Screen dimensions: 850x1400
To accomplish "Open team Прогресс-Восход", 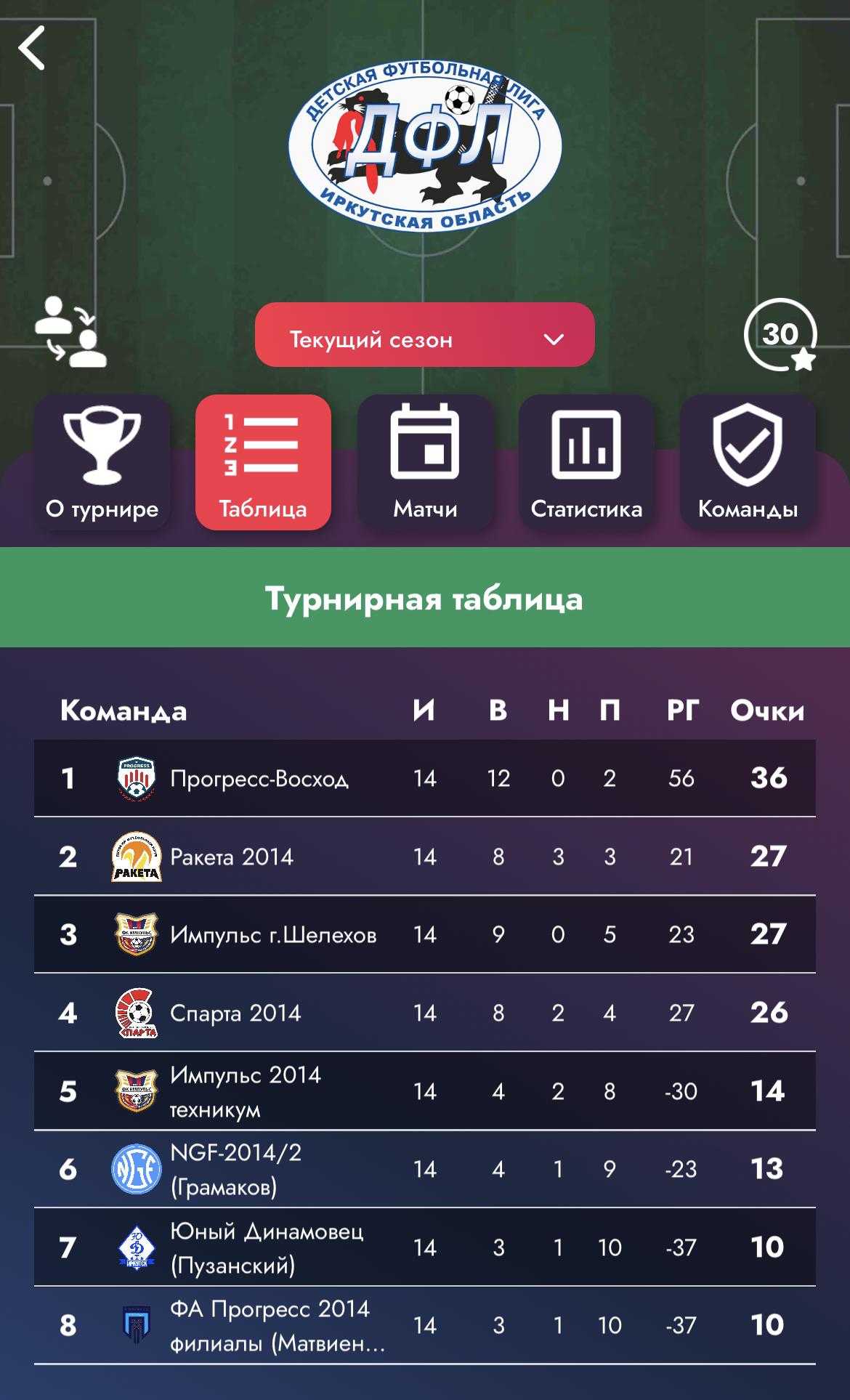I will click(259, 779).
